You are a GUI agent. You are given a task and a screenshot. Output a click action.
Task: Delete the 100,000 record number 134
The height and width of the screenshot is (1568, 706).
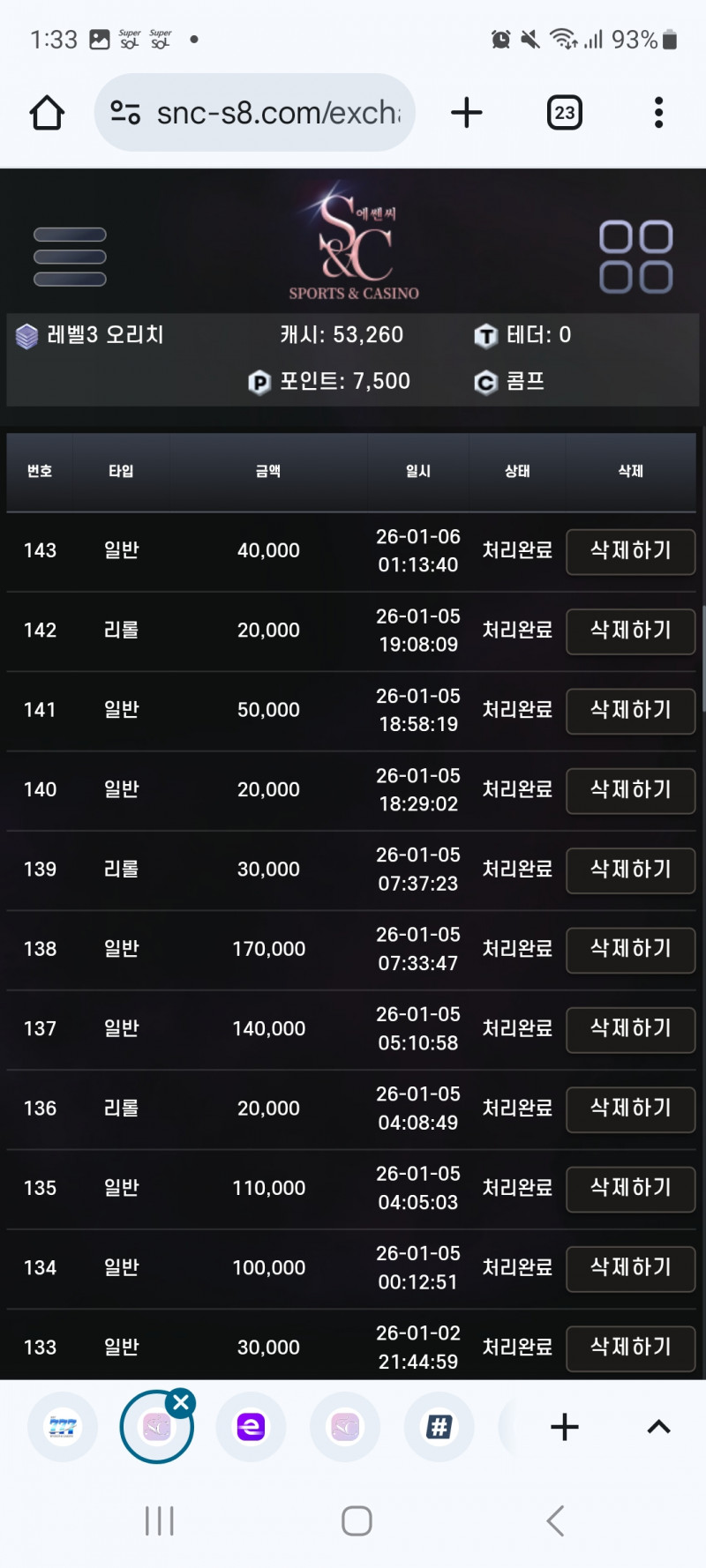coord(630,1268)
